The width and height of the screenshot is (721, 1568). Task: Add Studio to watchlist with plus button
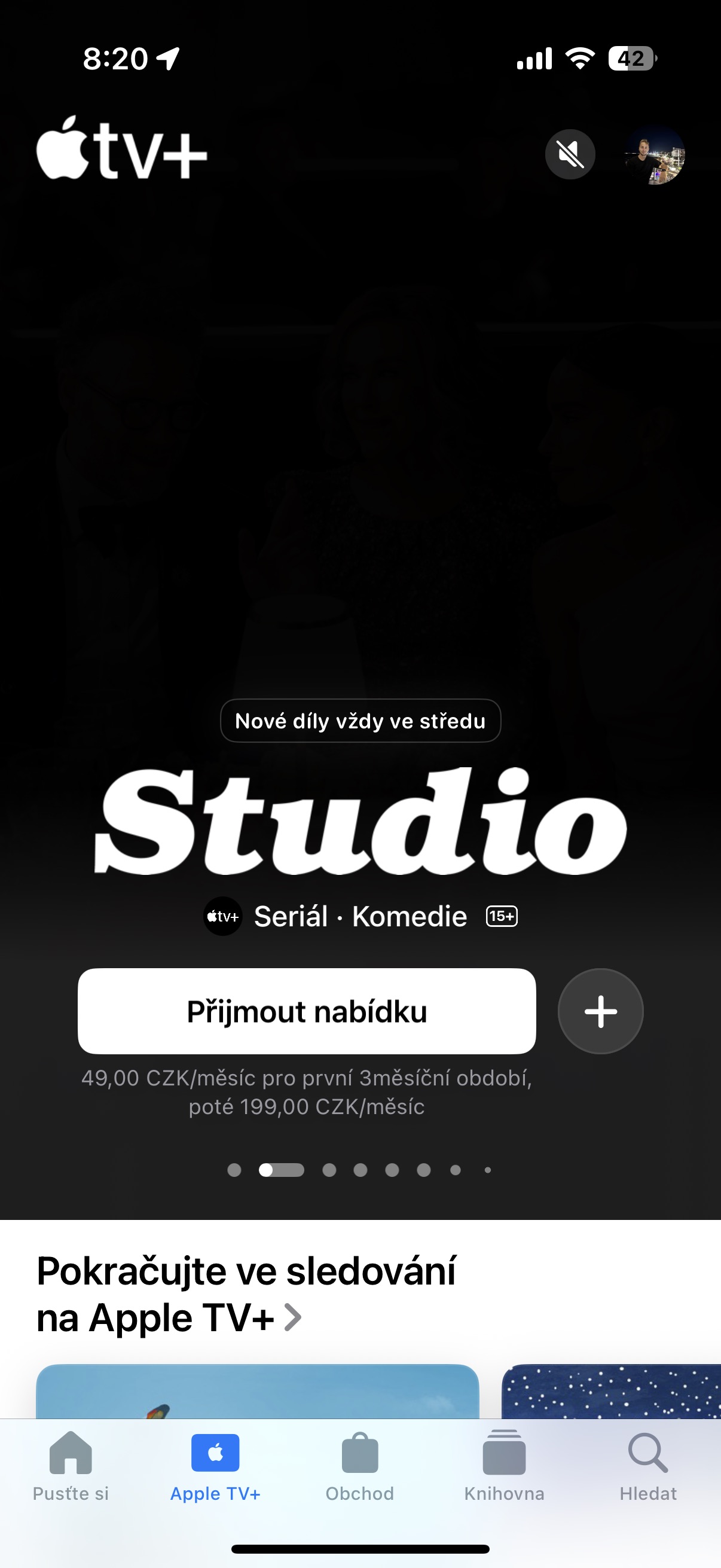click(x=600, y=1011)
